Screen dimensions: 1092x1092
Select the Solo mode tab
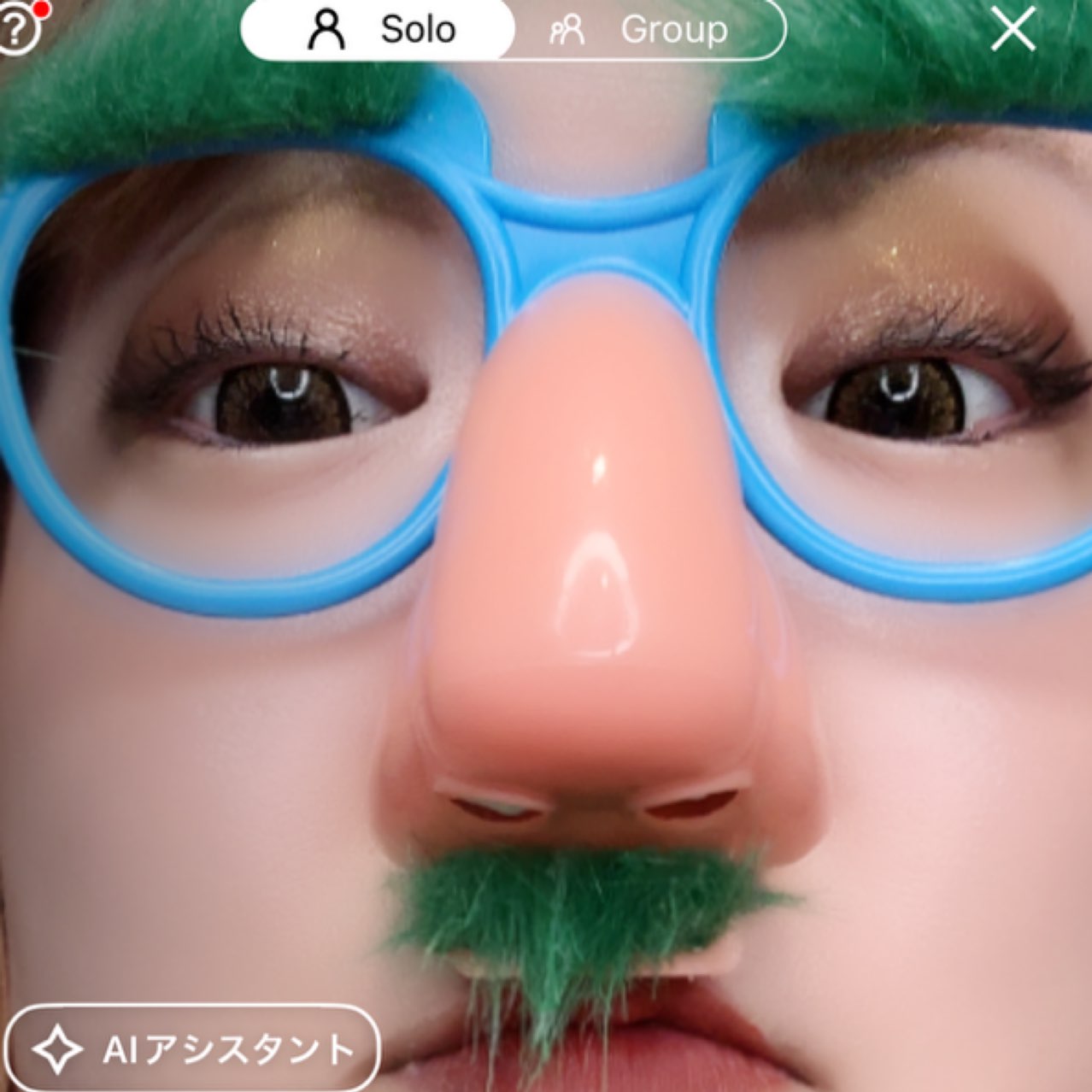pos(379,30)
